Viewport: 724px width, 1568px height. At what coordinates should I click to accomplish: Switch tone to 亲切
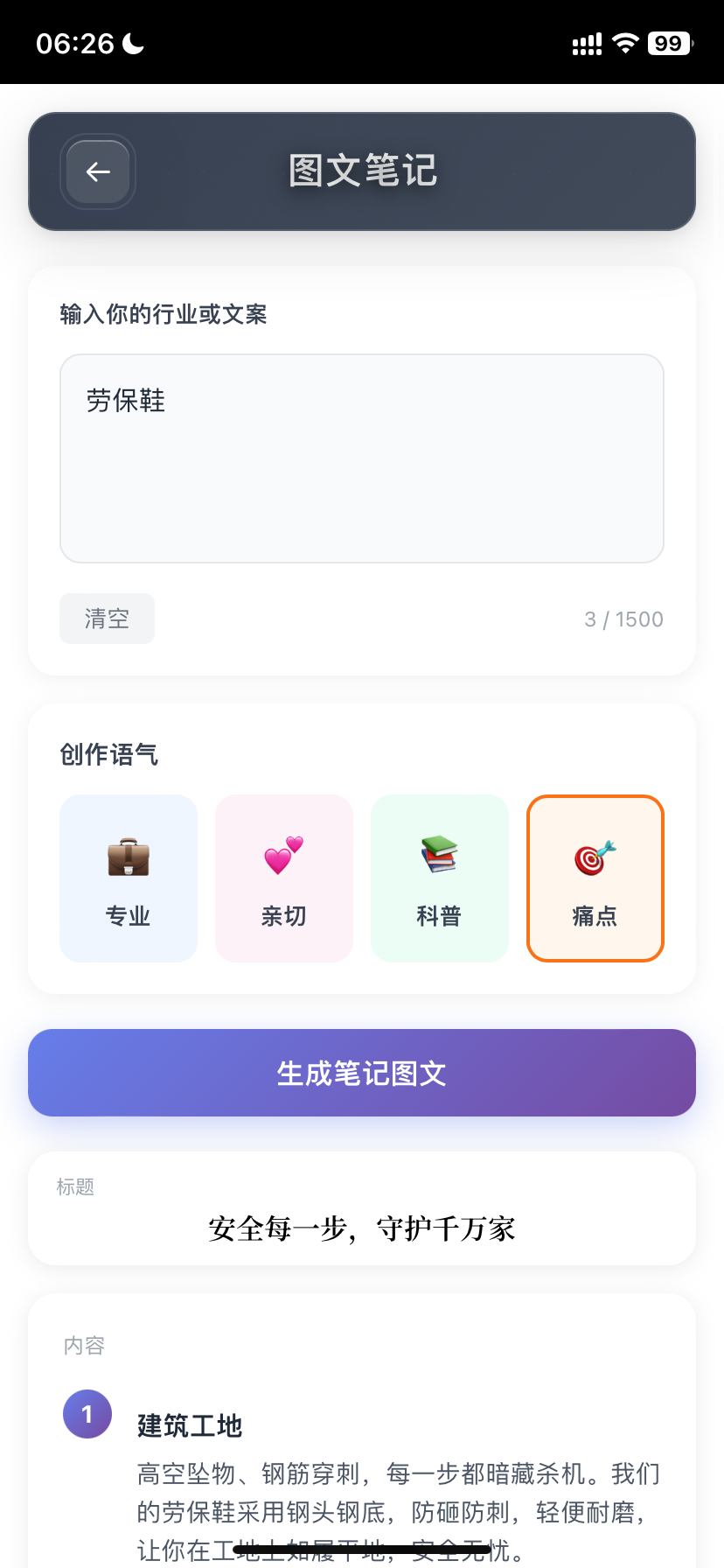point(283,878)
